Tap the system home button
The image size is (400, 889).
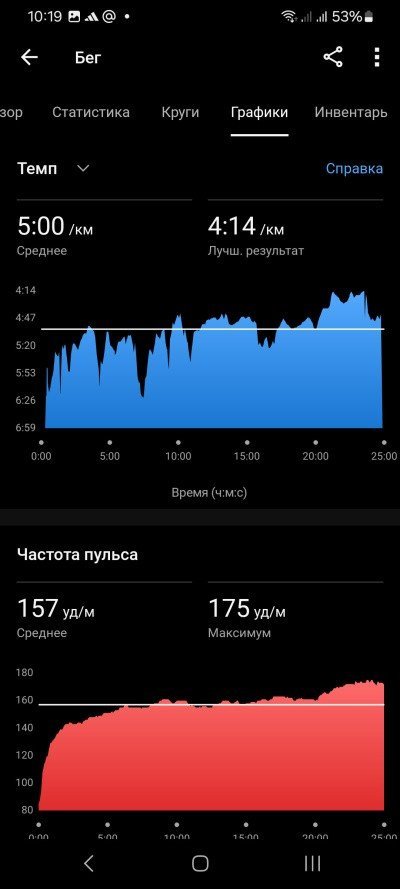(x=200, y=863)
